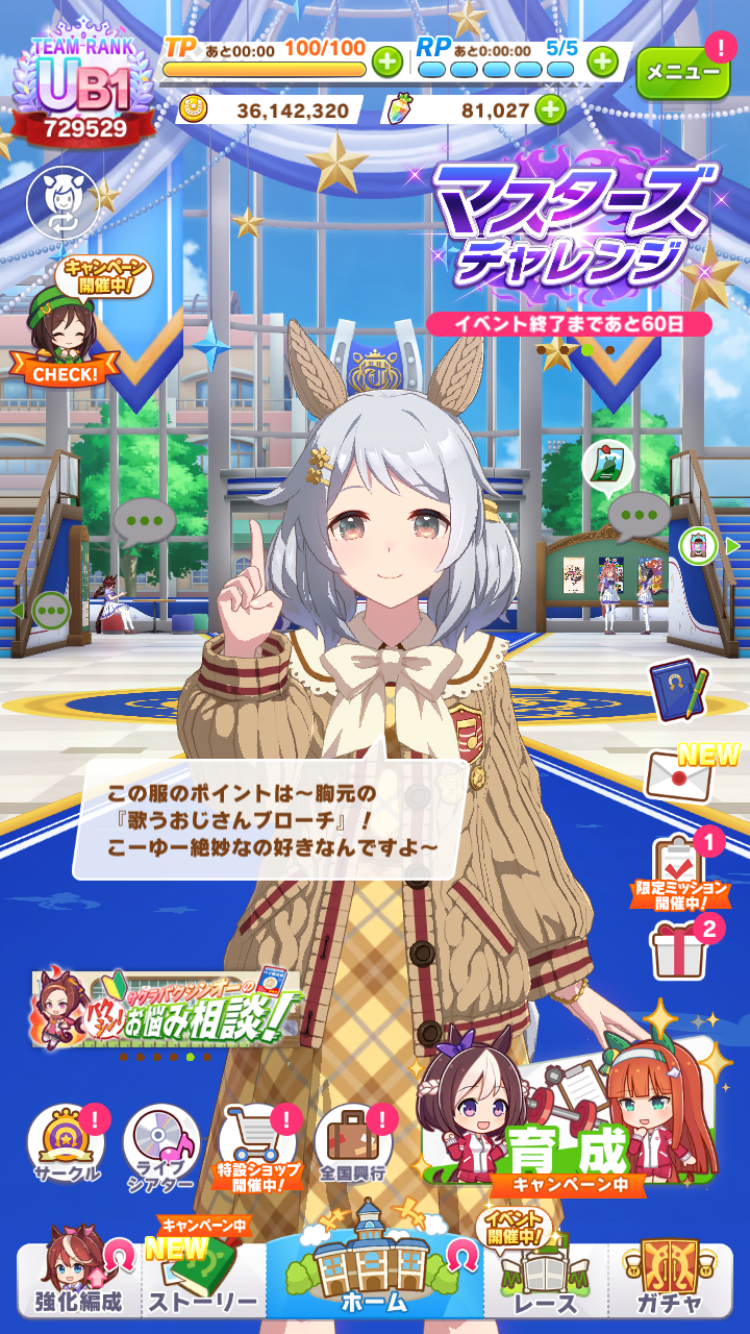Image resolution: width=750 pixels, height=1334 pixels.
Task: Tap the plus button next to RP gauge
Action: pyautogui.click(x=602, y=62)
